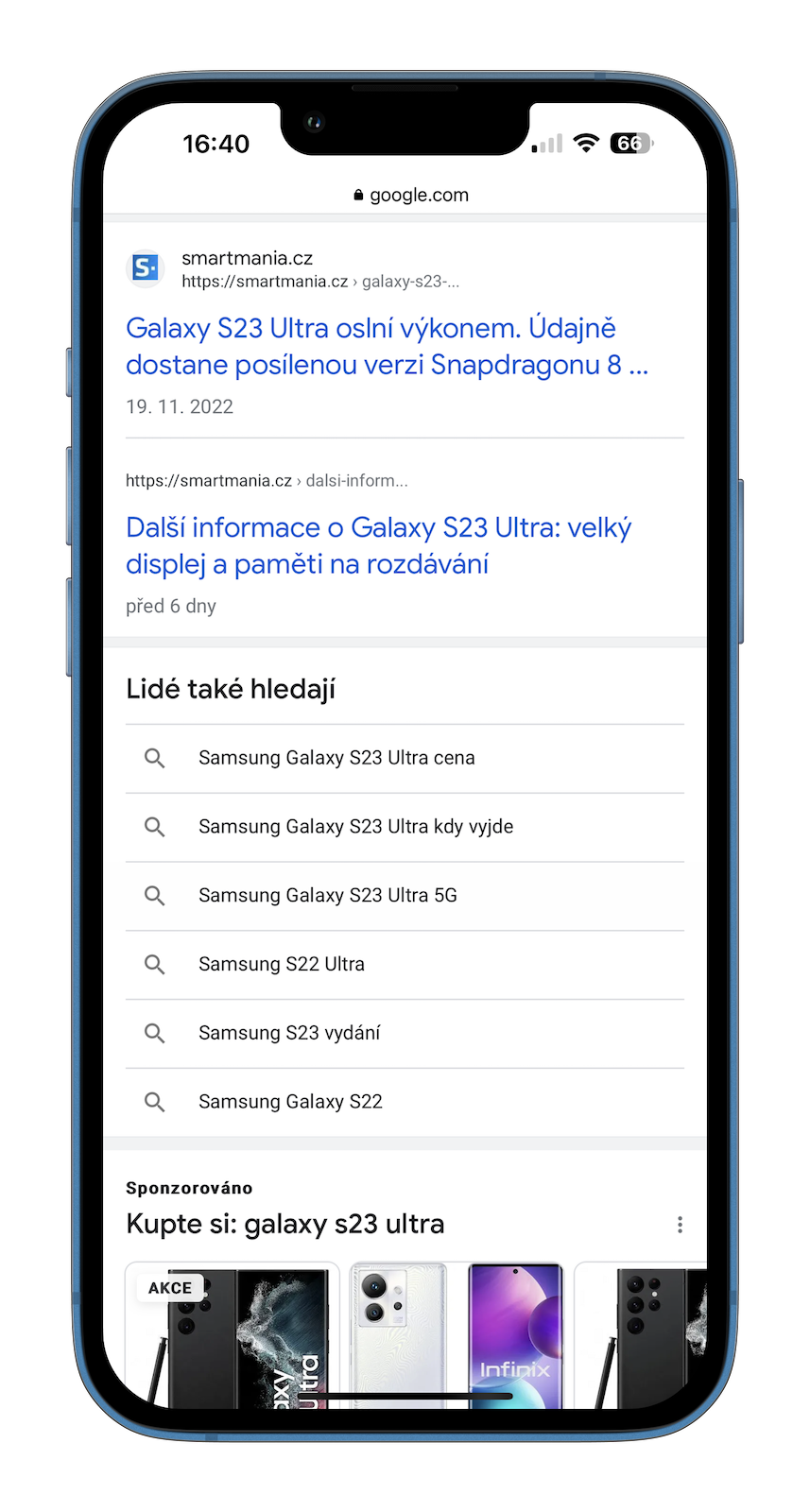Open the Infinix sponsored product card

pos(457,1335)
